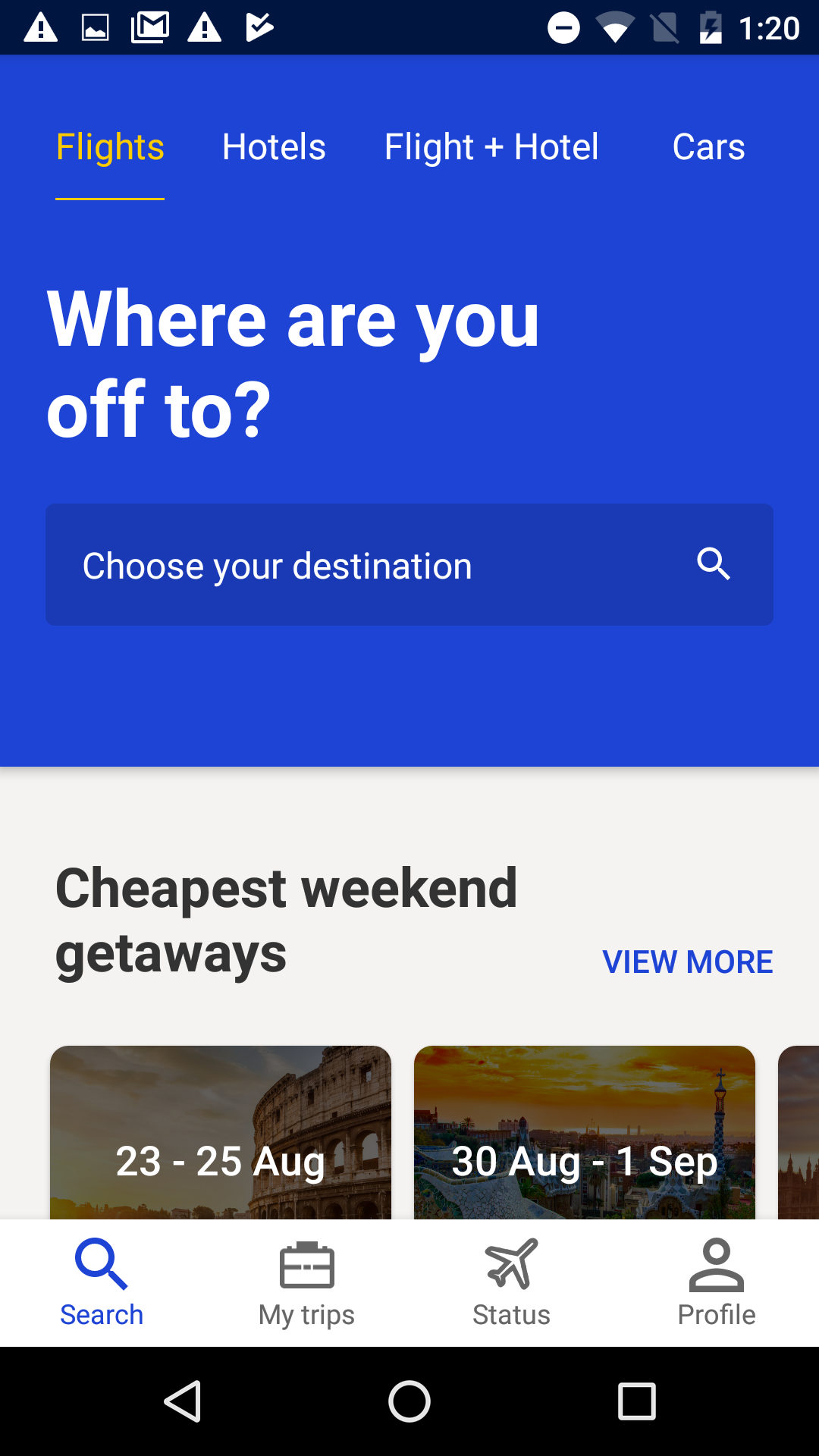Go to the Profile tab
This screenshot has width=819, height=1456.
click(x=716, y=1283)
